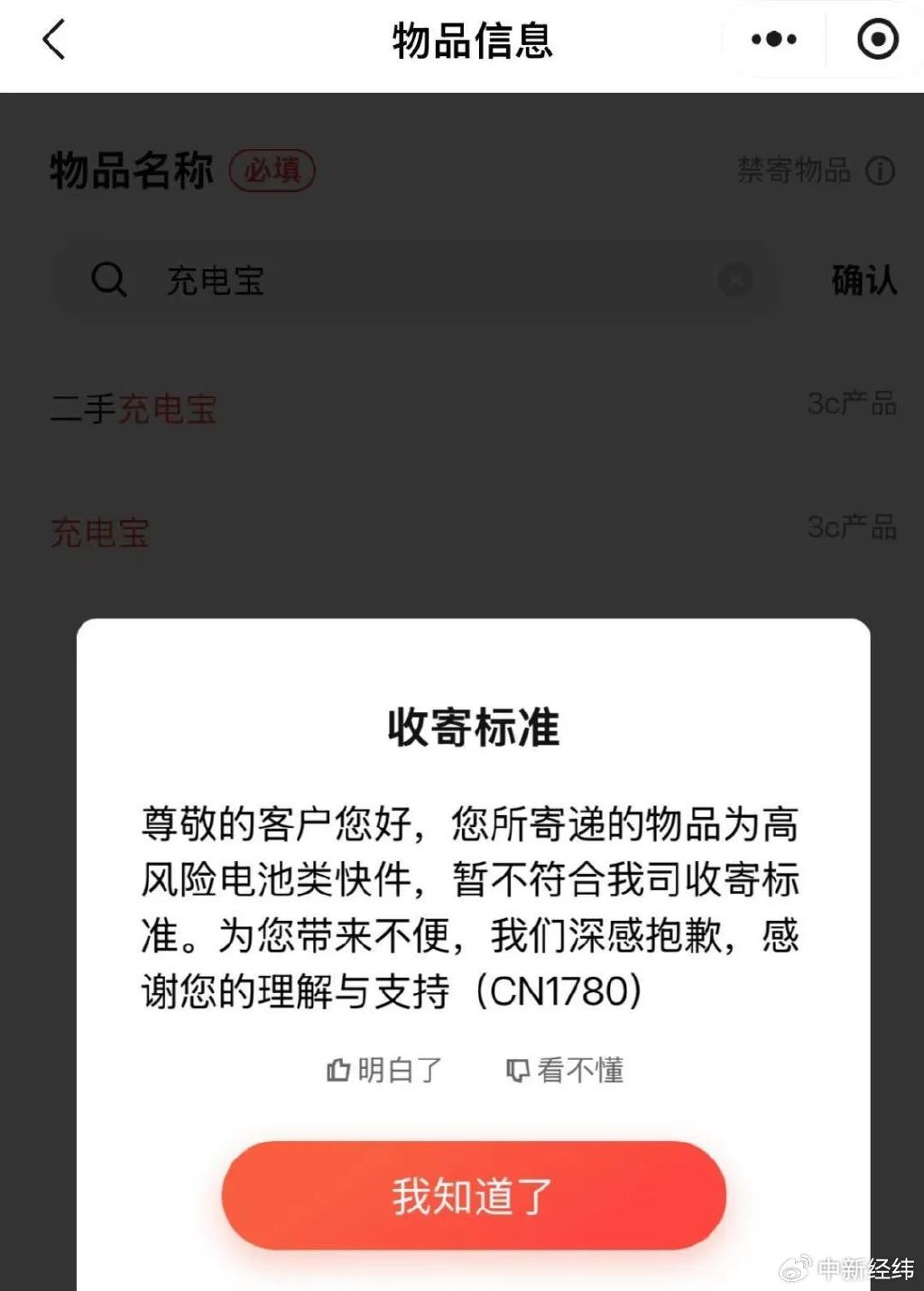Image resolution: width=924 pixels, height=1291 pixels.
Task: Go back from 物品信息 page
Action: pos(54,41)
